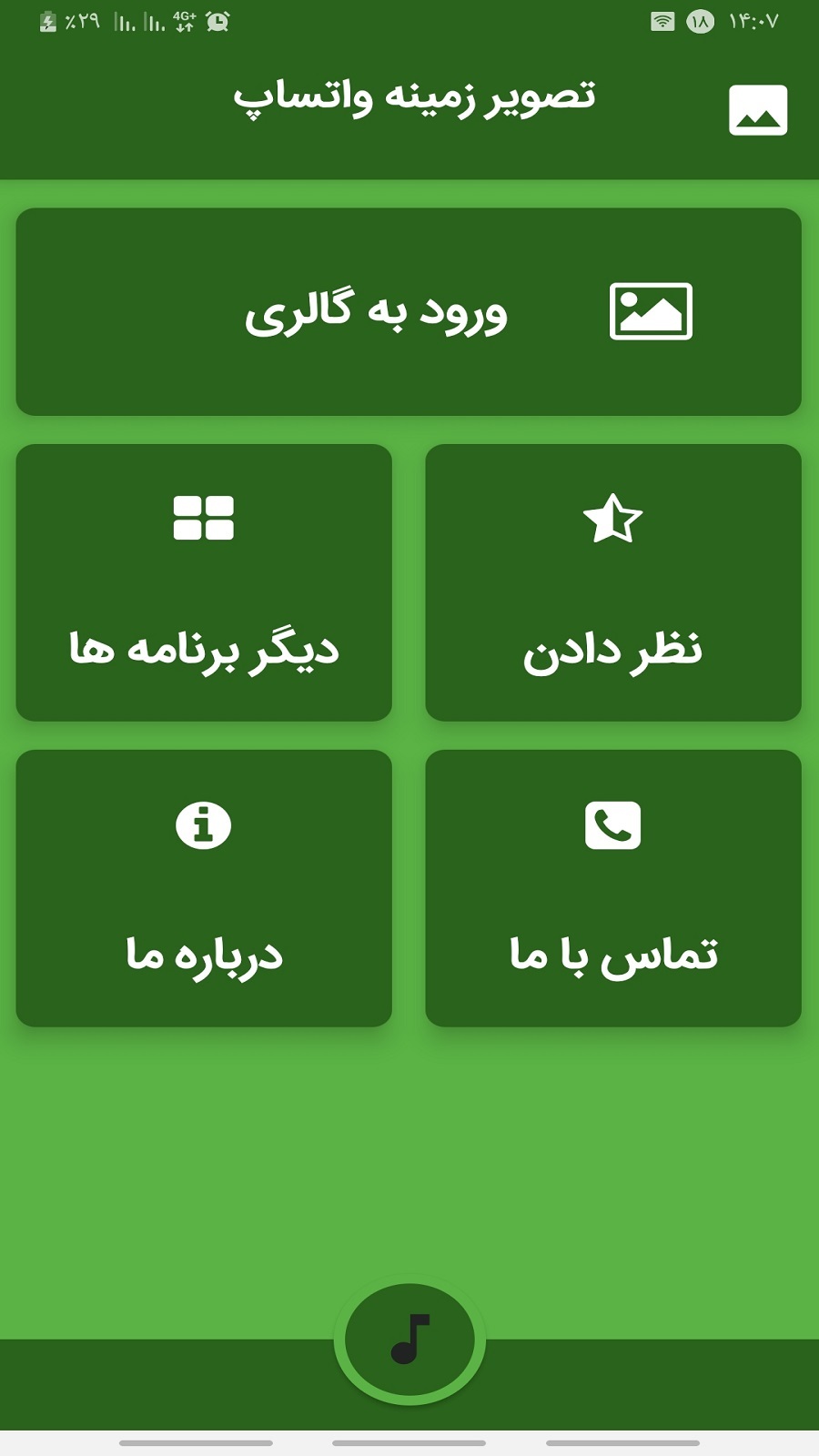Open درباره ما for app info
The image size is (819, 1456).
tap(205, 954)
